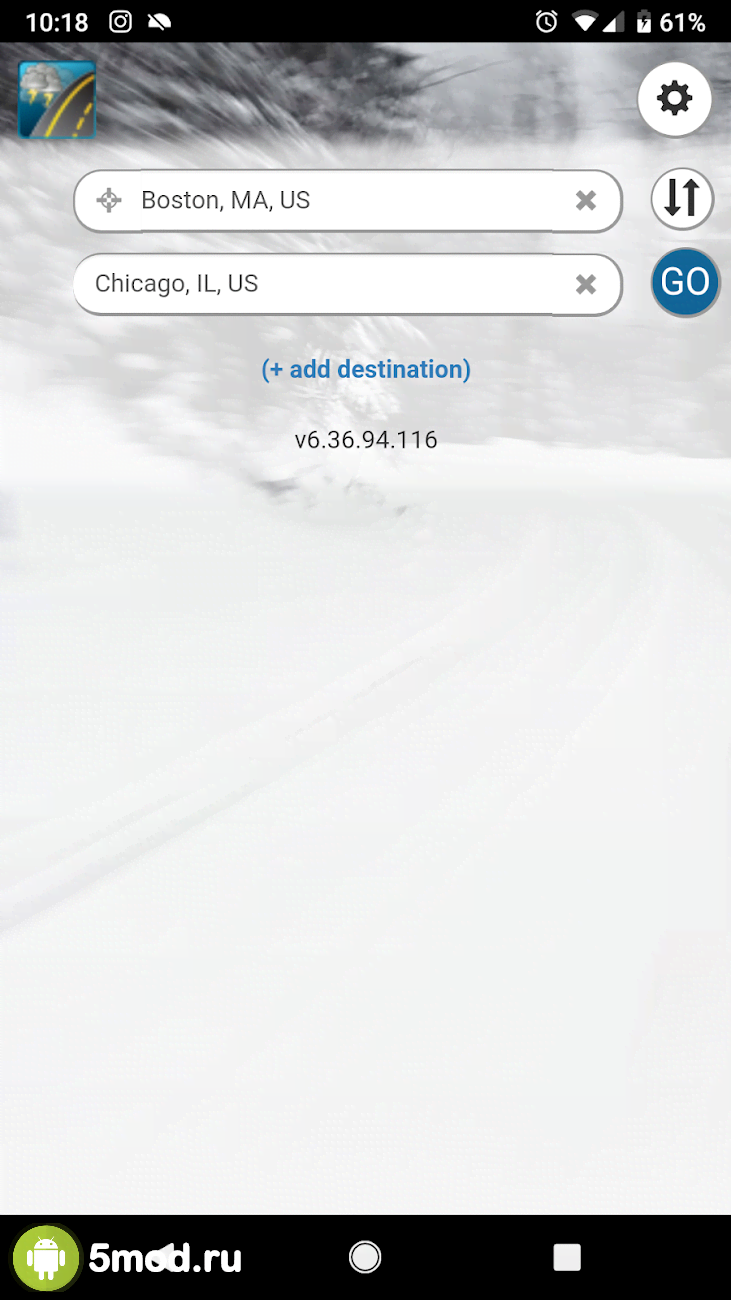
Task: Go to the Android home screen
Action: pyautogui.click(x=365, y=1256)
